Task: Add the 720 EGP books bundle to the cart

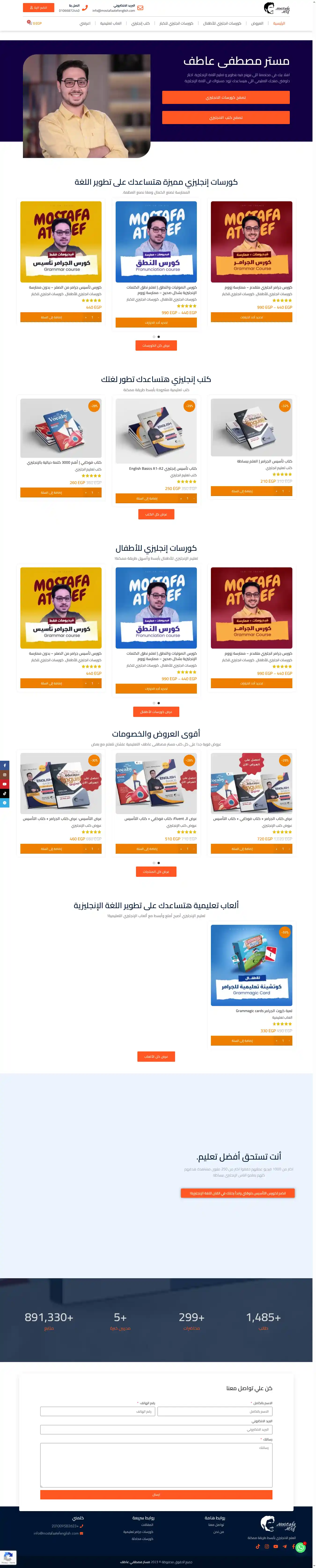Action: [242, 848]
